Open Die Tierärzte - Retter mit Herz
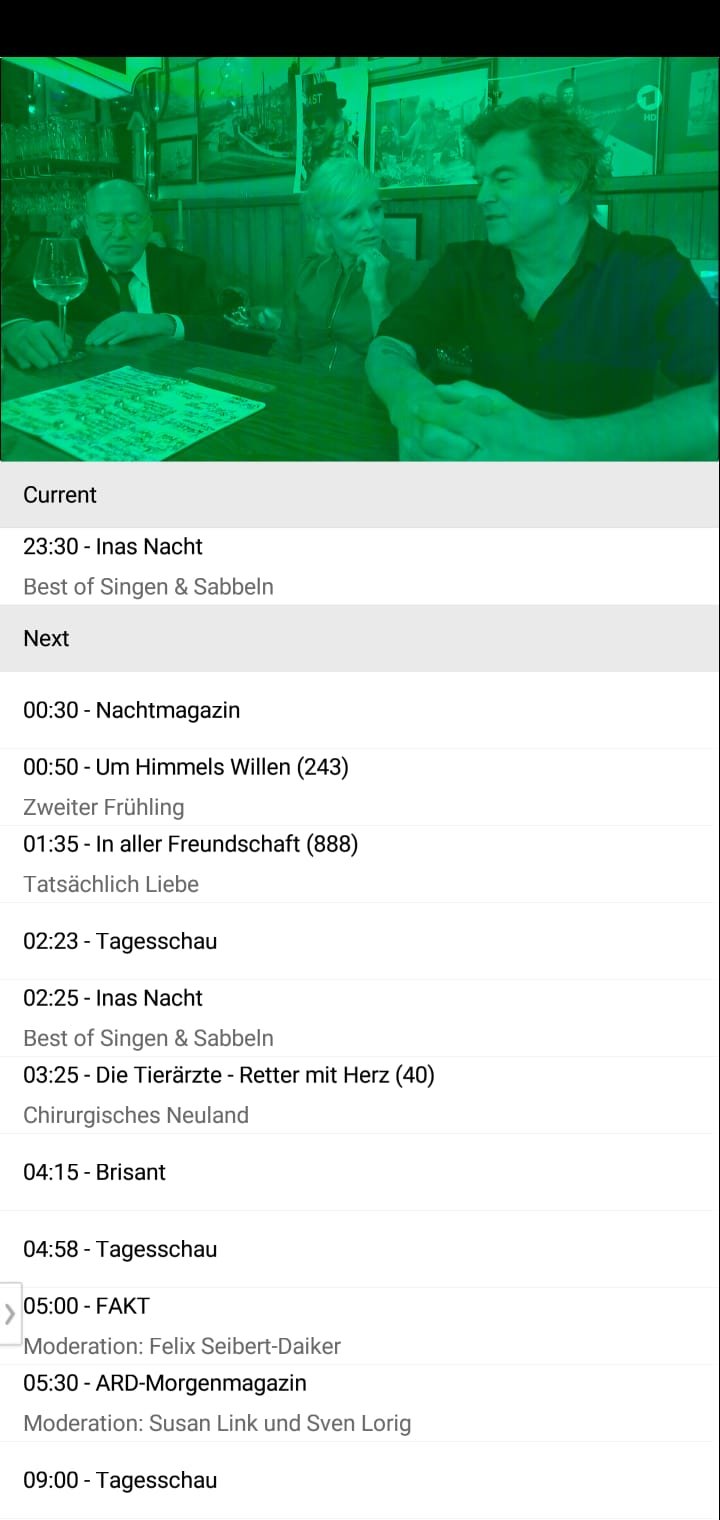This screenshot has height=1520, width=720. (x=360, y=1094)
